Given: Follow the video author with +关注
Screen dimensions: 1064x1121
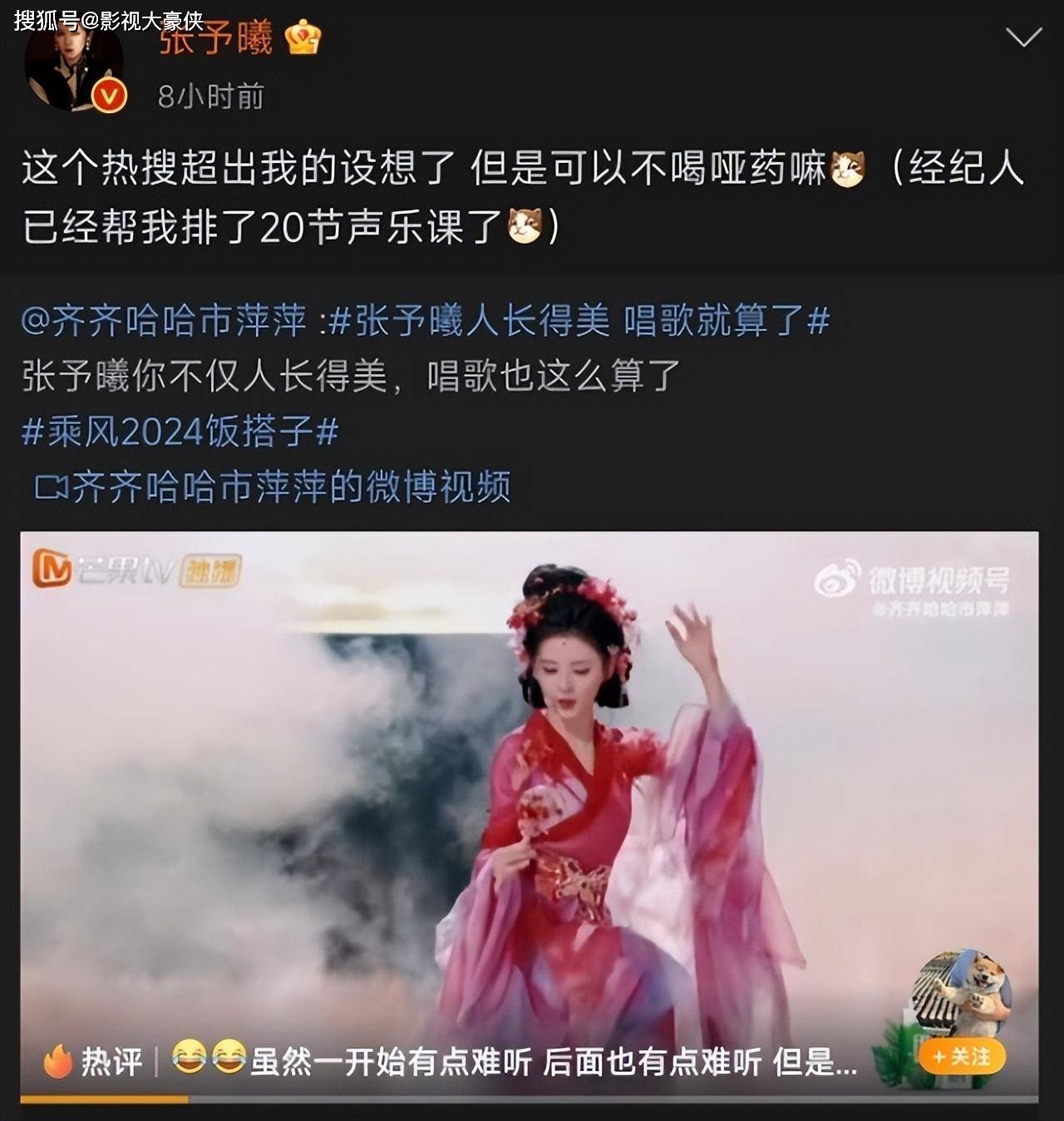Looking at the screenshot, I should (962, 1057).
